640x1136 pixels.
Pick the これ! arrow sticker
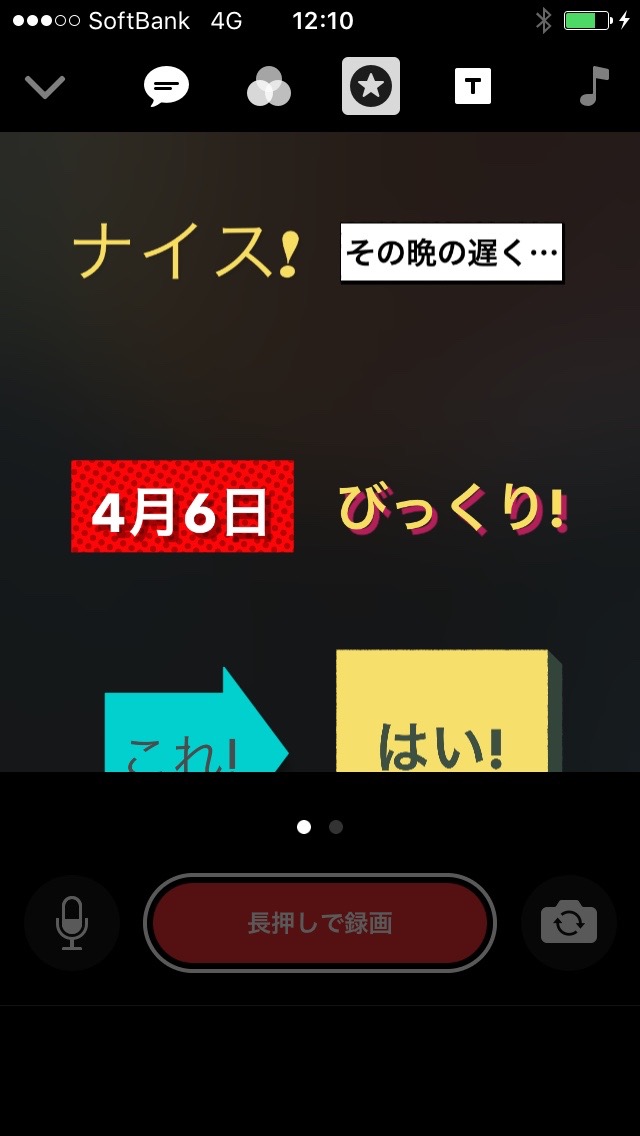(195, 725)
